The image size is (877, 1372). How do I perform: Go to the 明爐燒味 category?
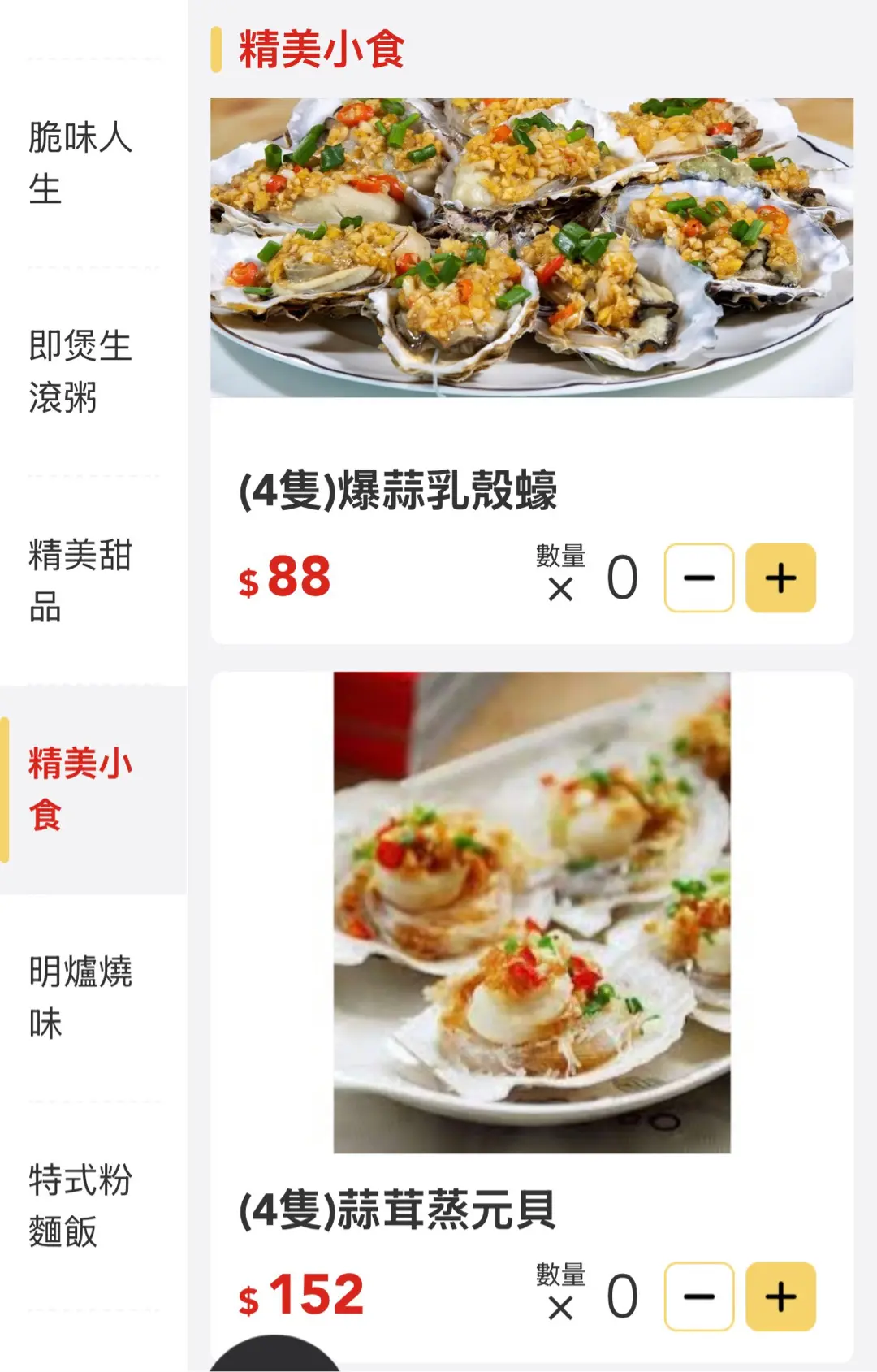80,997
